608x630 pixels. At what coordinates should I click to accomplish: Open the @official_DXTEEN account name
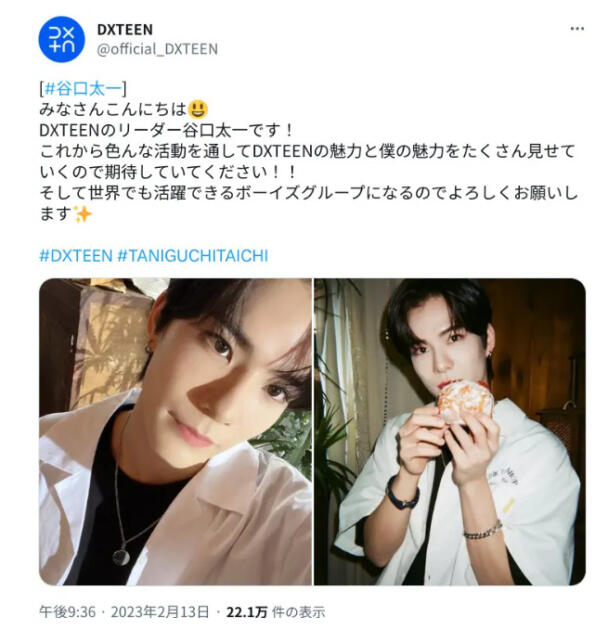[x=156, y=49]
